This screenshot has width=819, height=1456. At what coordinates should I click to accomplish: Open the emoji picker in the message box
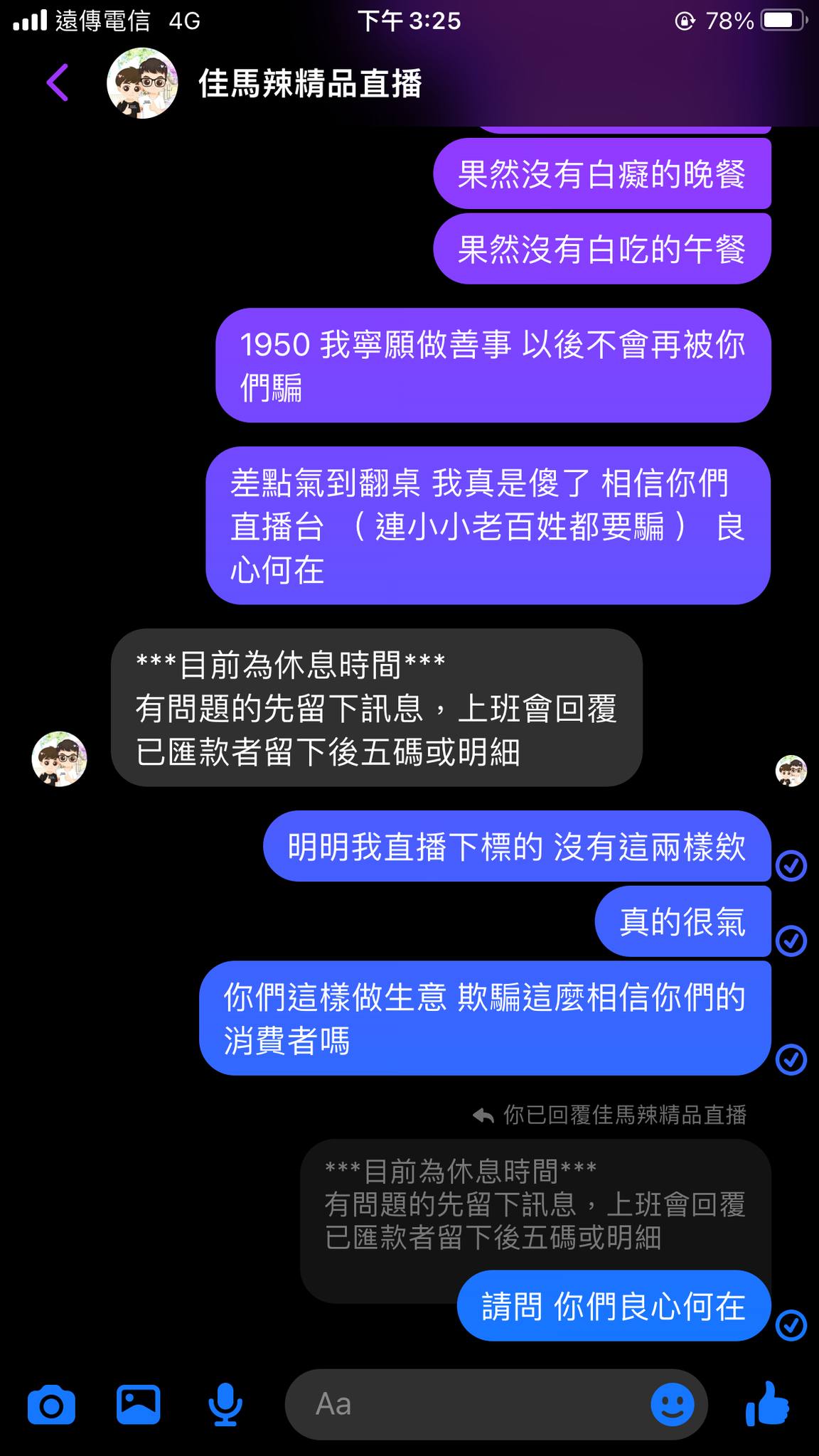672,1405
